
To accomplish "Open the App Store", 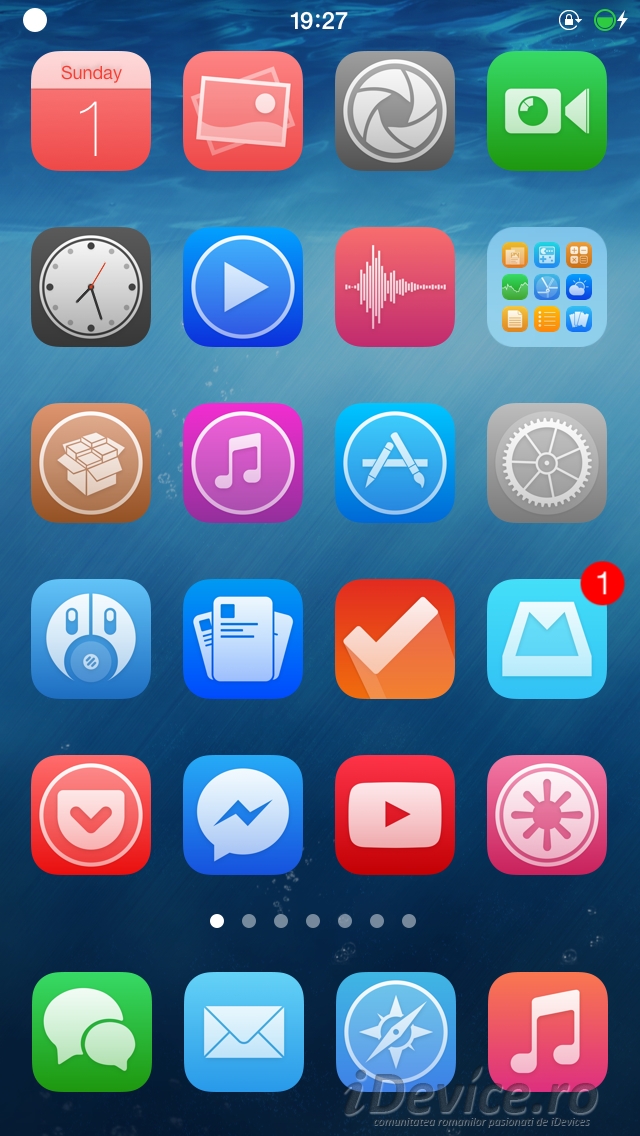I will click(395, 463).
